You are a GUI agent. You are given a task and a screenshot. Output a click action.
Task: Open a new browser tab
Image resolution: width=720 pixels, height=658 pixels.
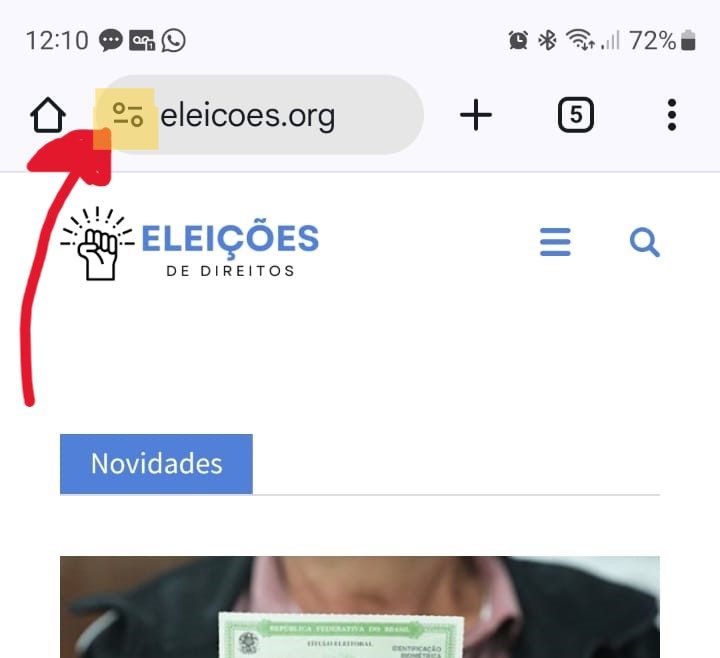[x=476, y=116]
